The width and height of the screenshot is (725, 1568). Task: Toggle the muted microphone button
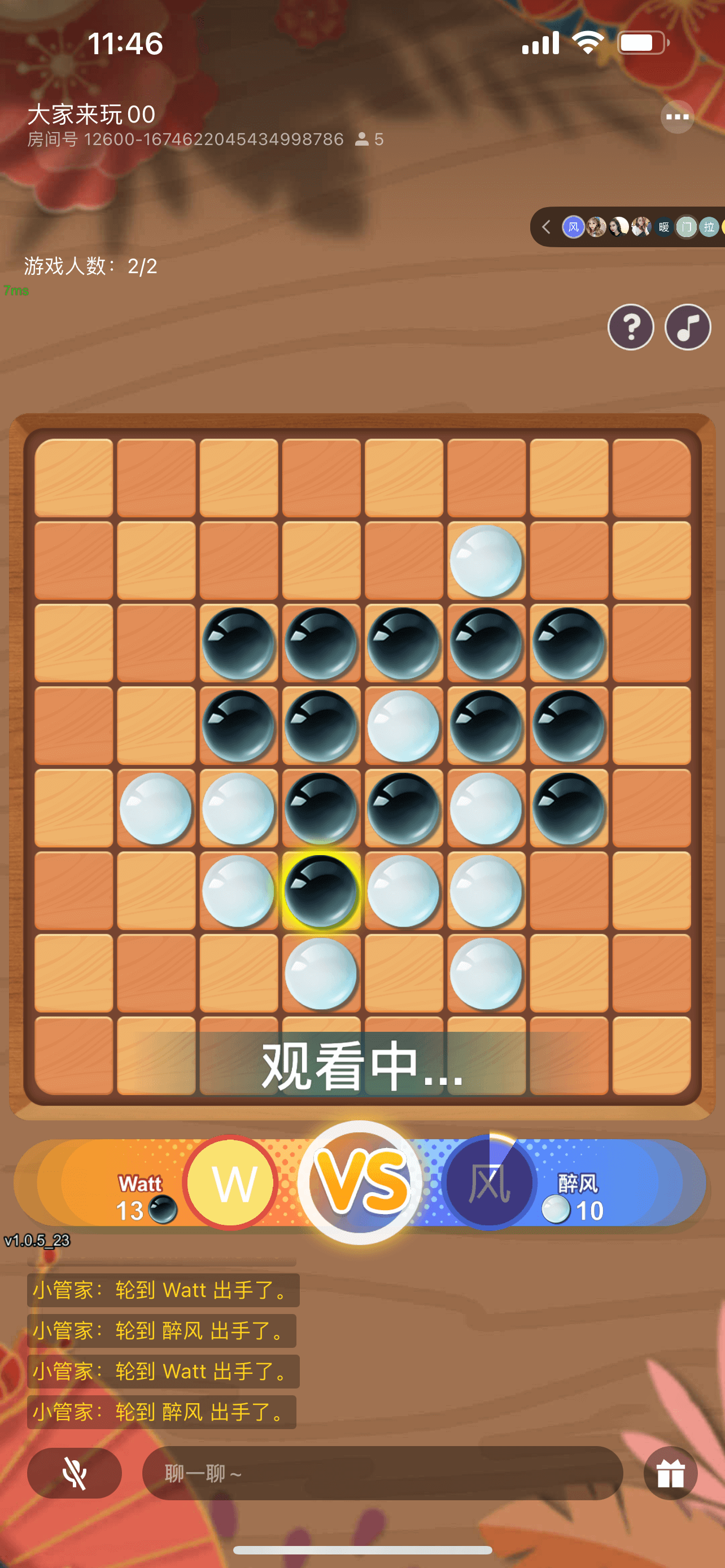pos(75,1473)
